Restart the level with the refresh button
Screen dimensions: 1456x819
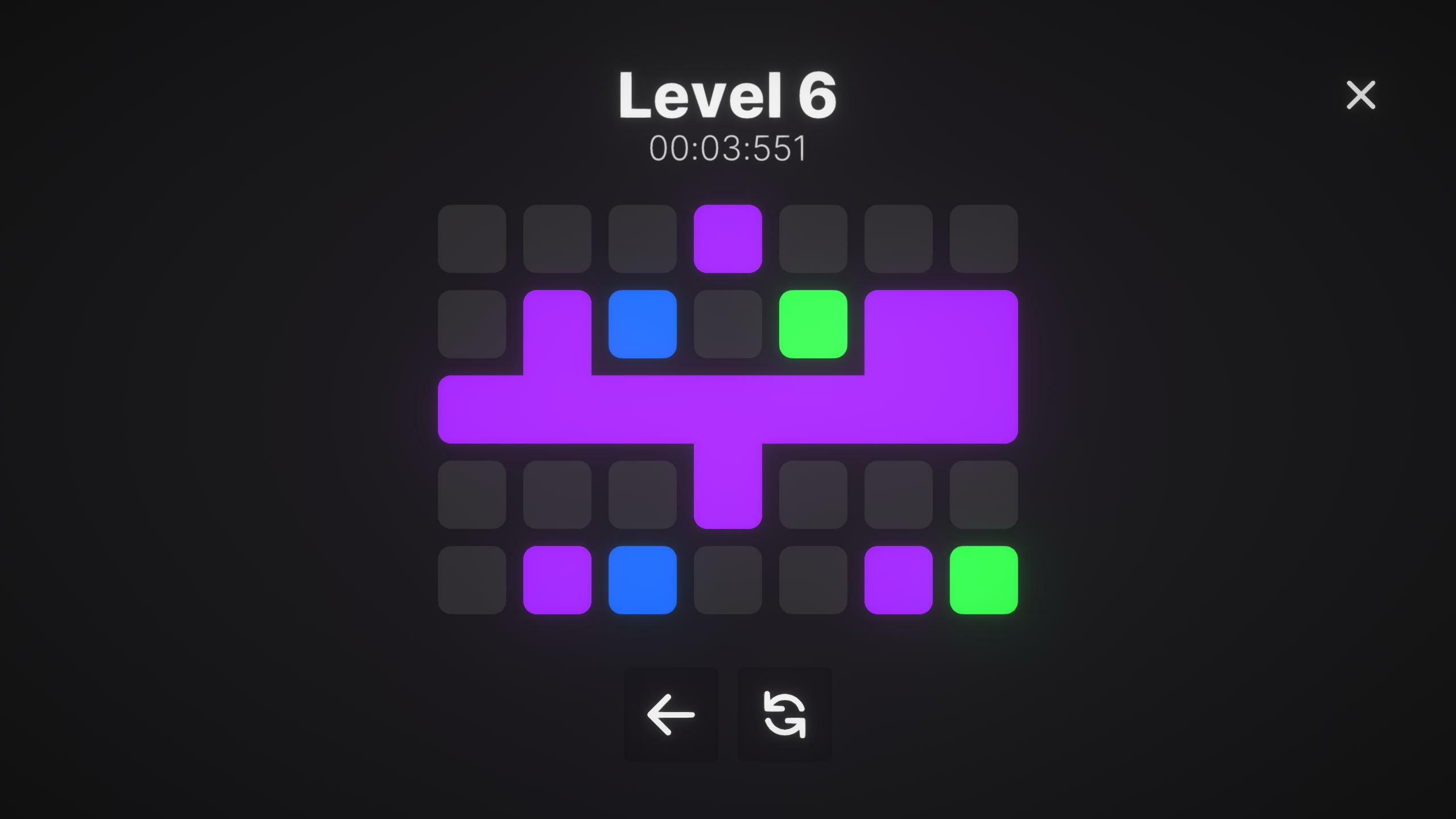(785, 714)
